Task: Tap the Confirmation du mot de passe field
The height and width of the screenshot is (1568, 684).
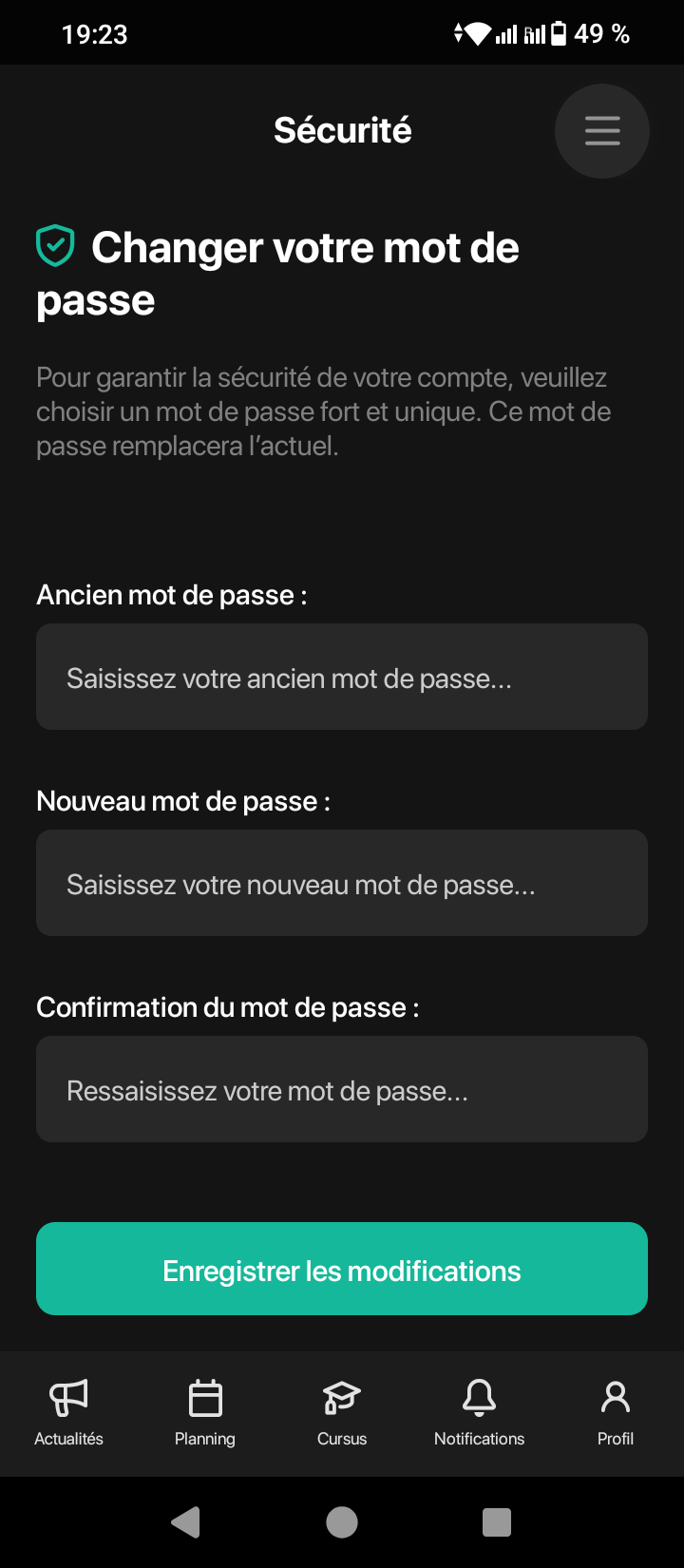Action: point(342,1089)
